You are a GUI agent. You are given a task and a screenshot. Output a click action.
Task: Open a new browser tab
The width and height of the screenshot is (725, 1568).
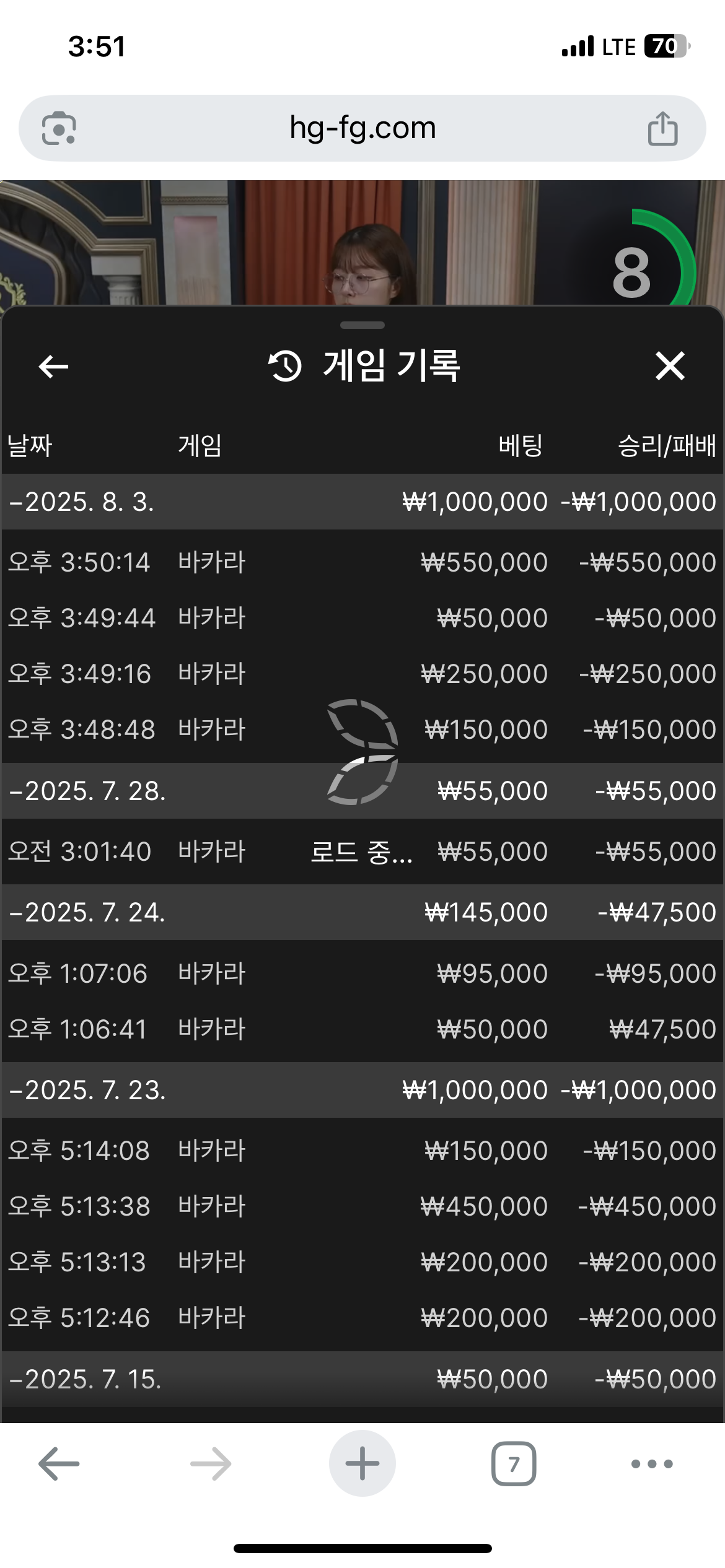362,1464
